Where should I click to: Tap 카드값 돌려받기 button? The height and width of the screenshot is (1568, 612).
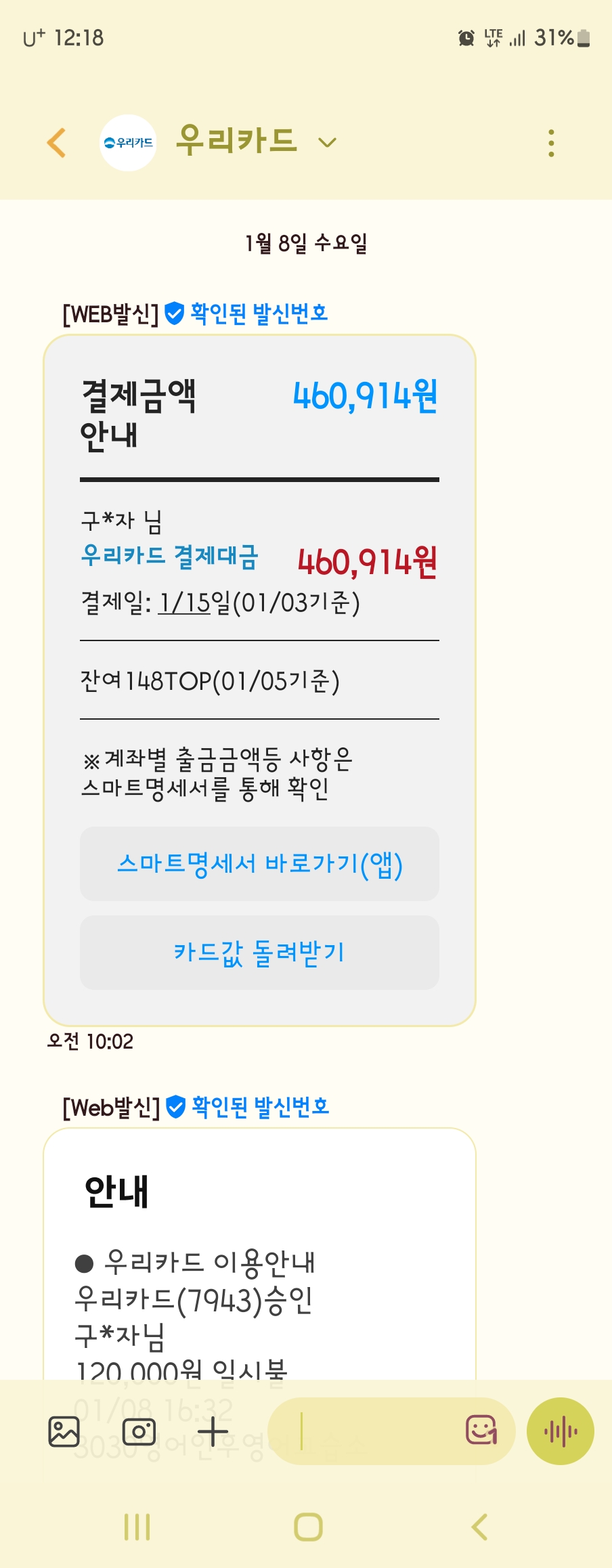pyautogui.click(x=259, y=953)
